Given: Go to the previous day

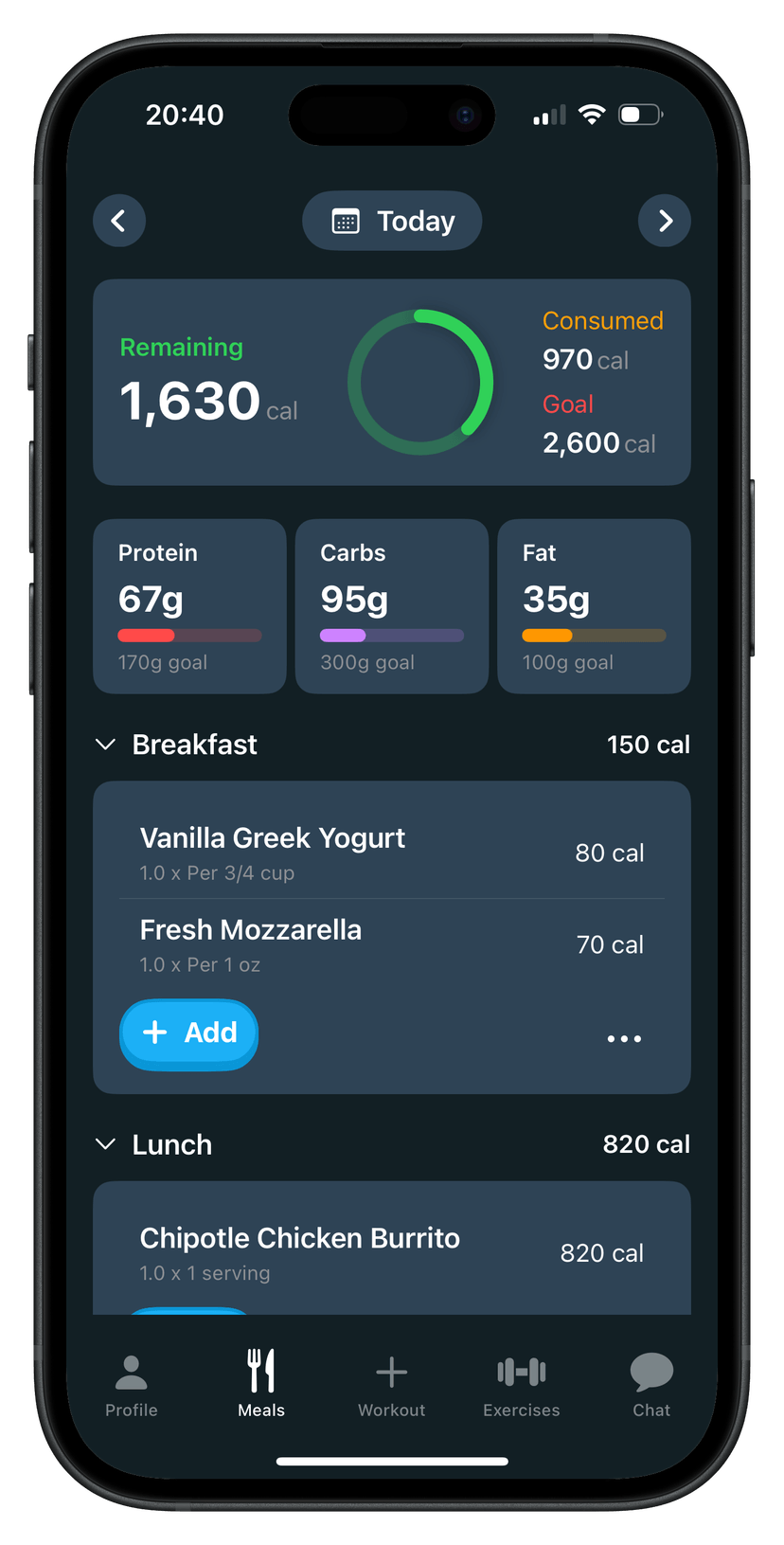Looking at the screenshot, I should (119, 221).
